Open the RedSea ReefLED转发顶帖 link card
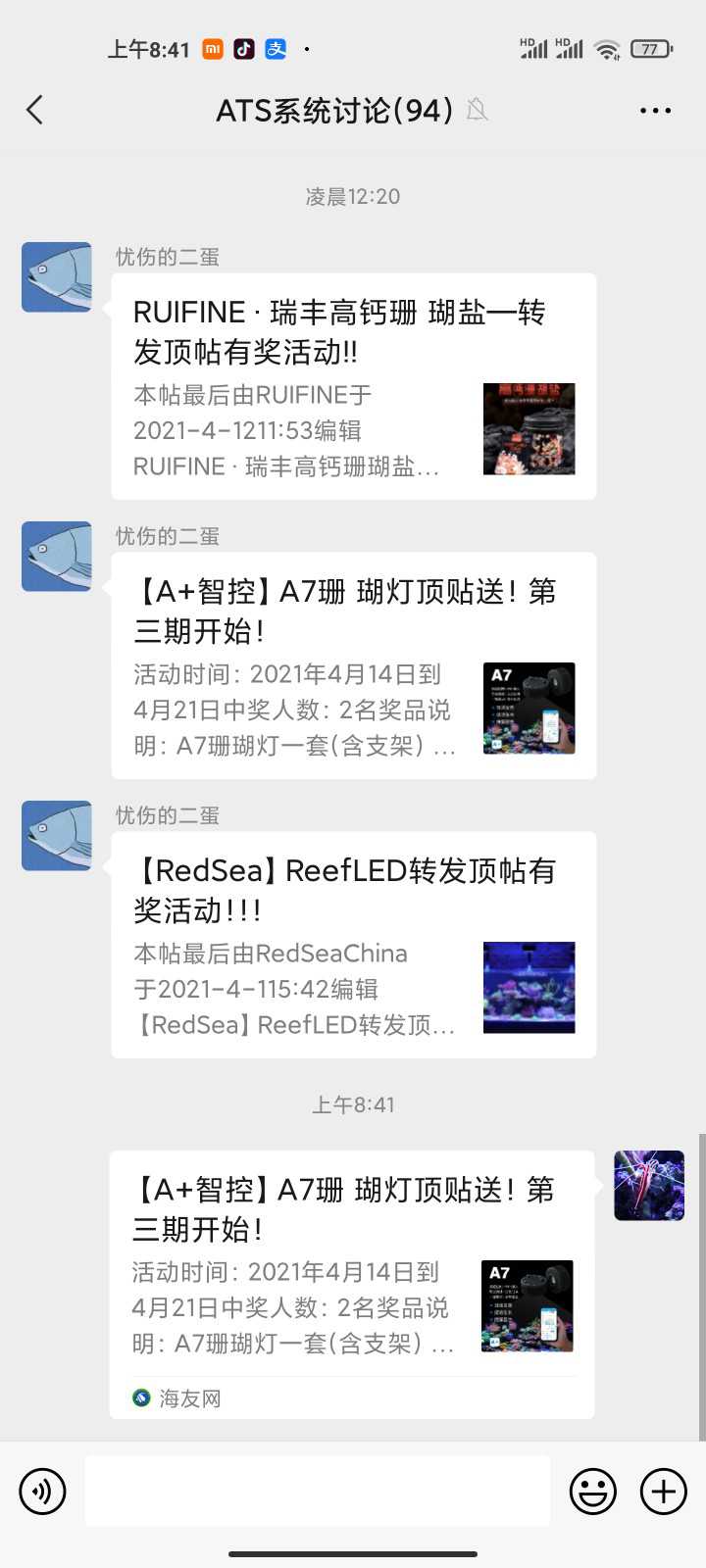706x1568 pixels. [x=353, y=945]
